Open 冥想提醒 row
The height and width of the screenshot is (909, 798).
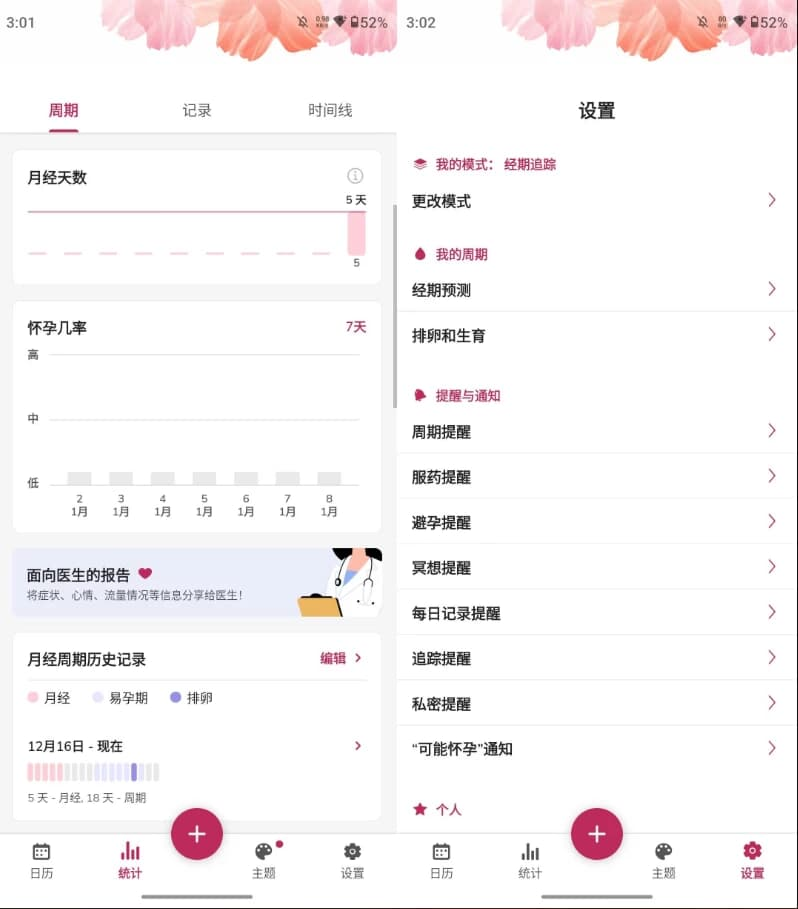click(x=596, y=567)
